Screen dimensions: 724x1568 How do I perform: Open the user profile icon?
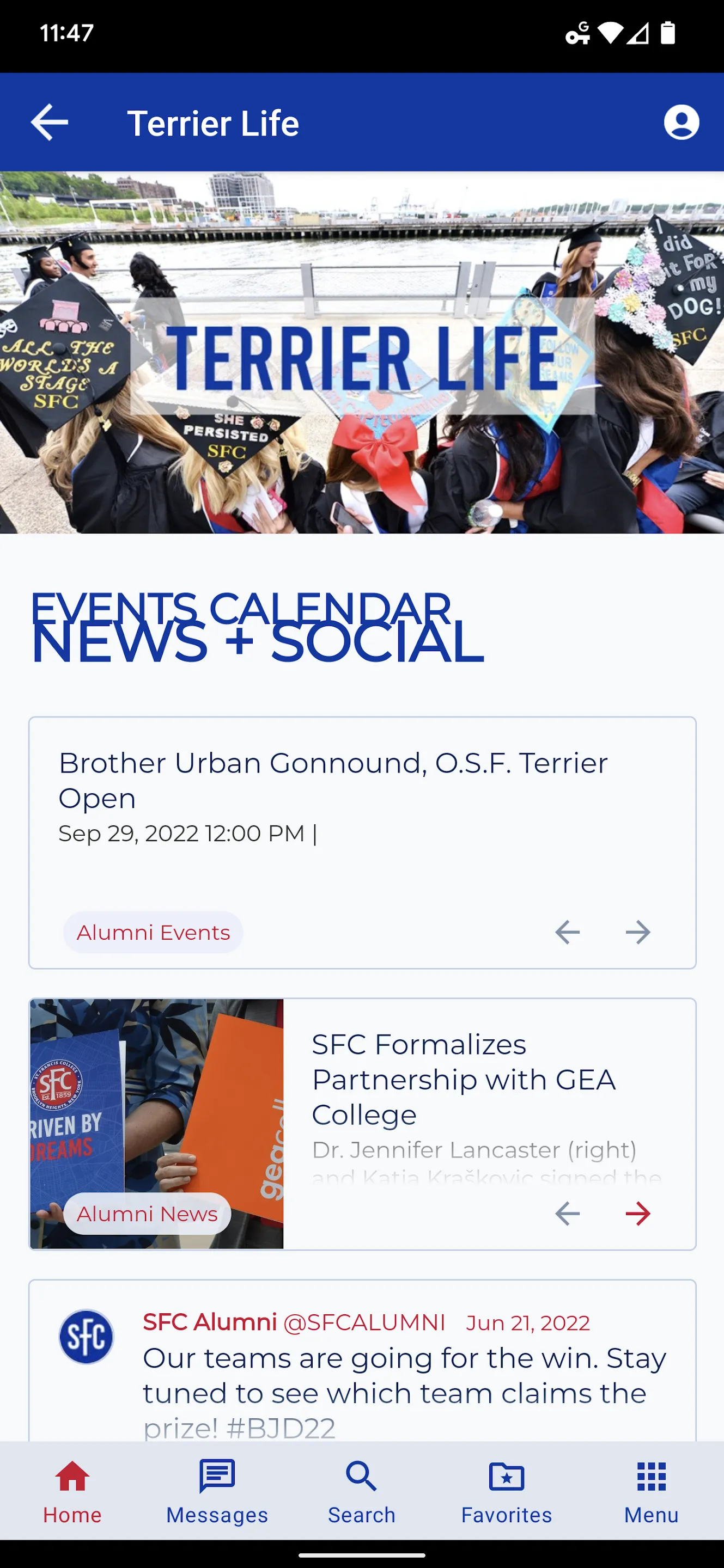coord(681,123)
